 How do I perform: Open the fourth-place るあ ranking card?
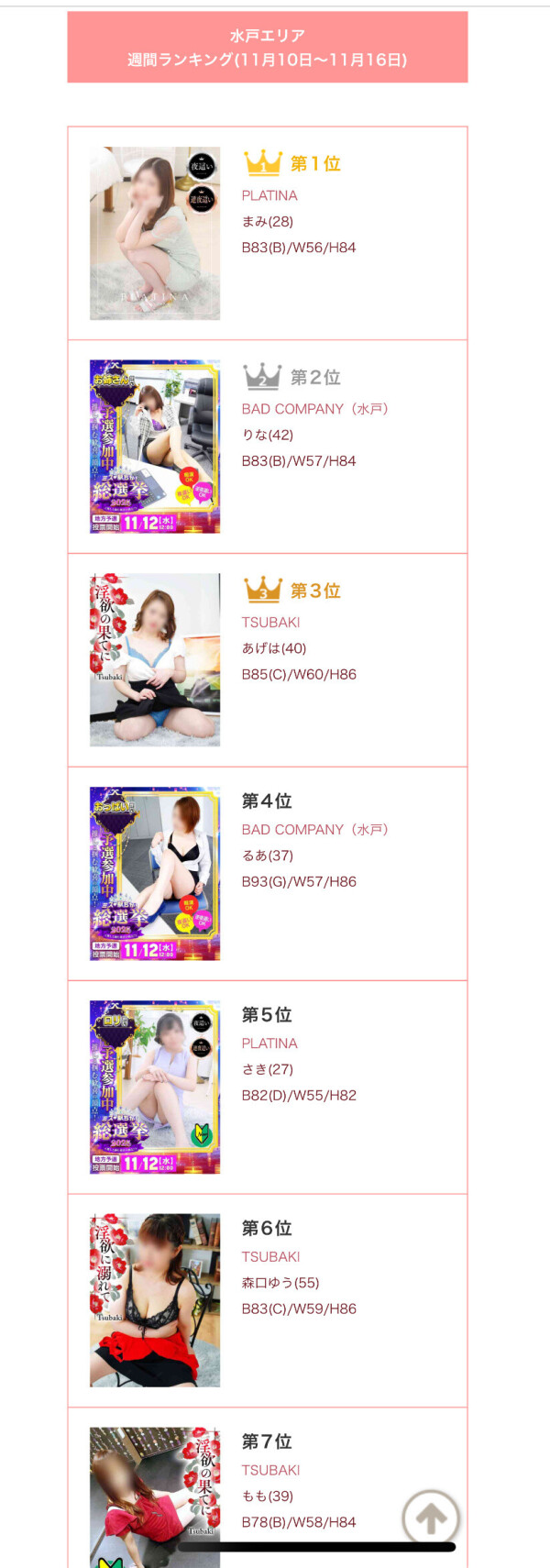tap(268, 873)
